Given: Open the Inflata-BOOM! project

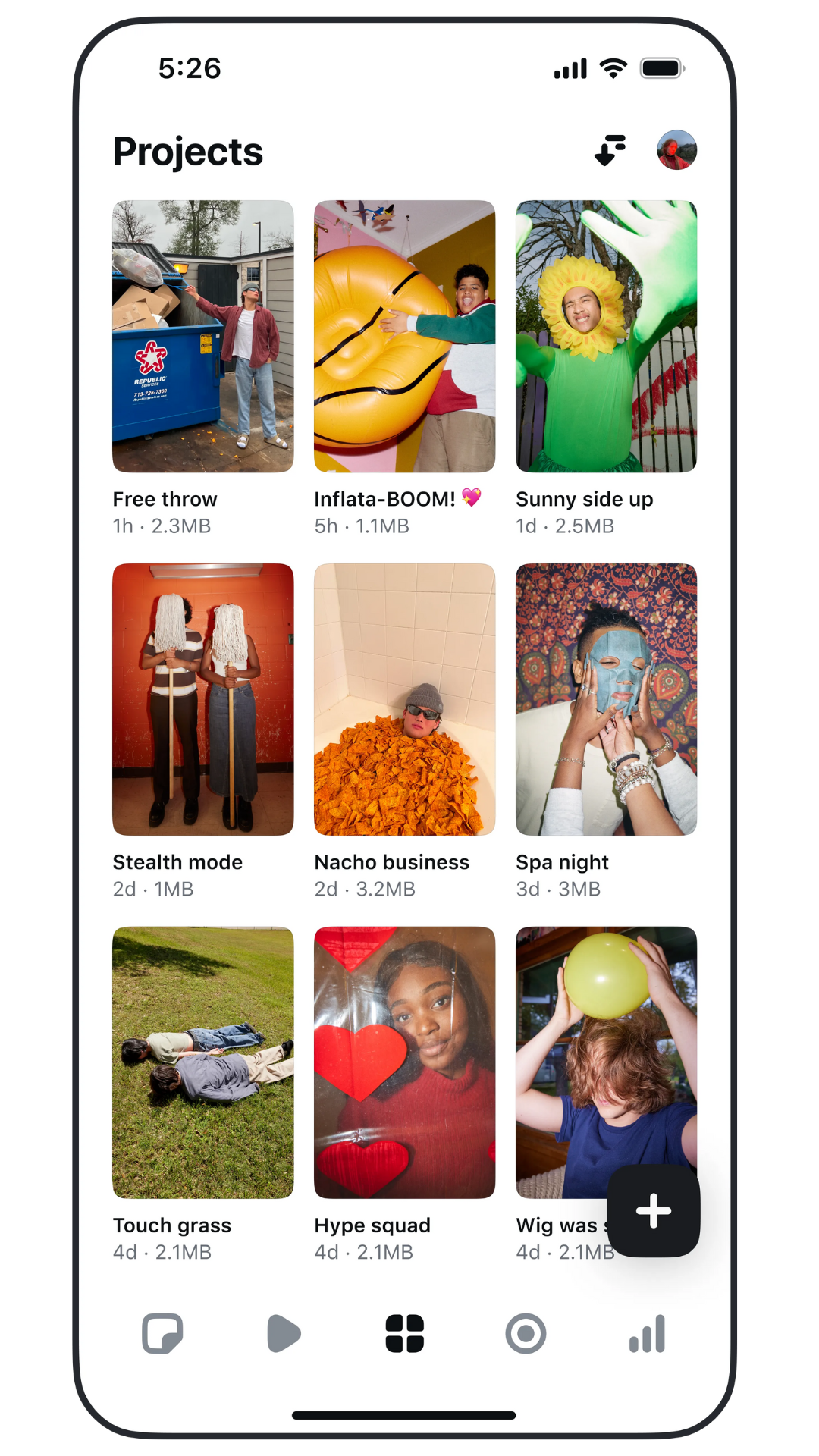Looking at the screenshot, I should (404, 336).
